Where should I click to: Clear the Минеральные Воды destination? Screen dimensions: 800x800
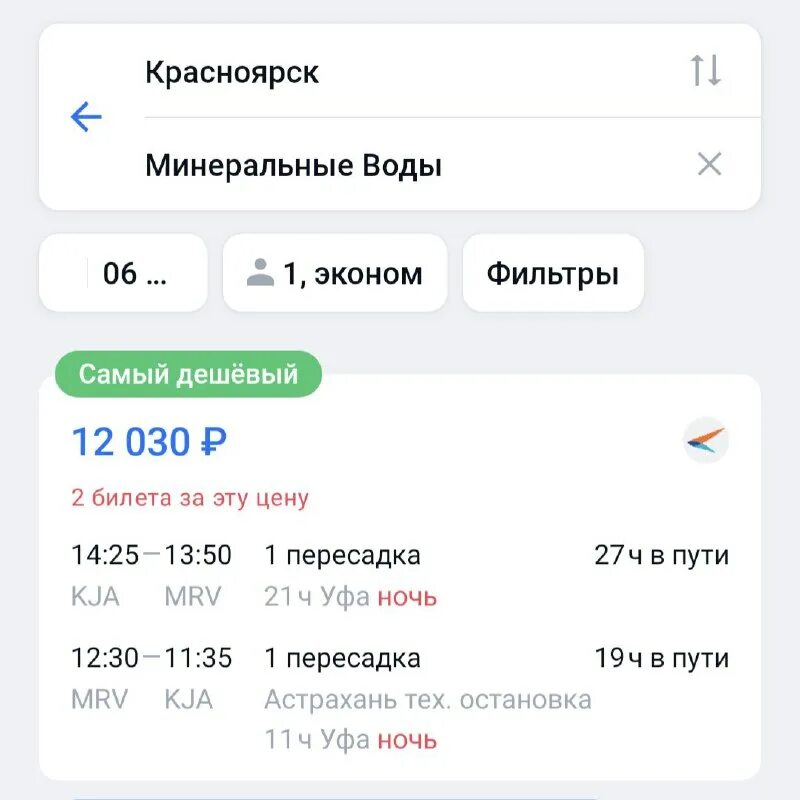[x=709, y=164]
